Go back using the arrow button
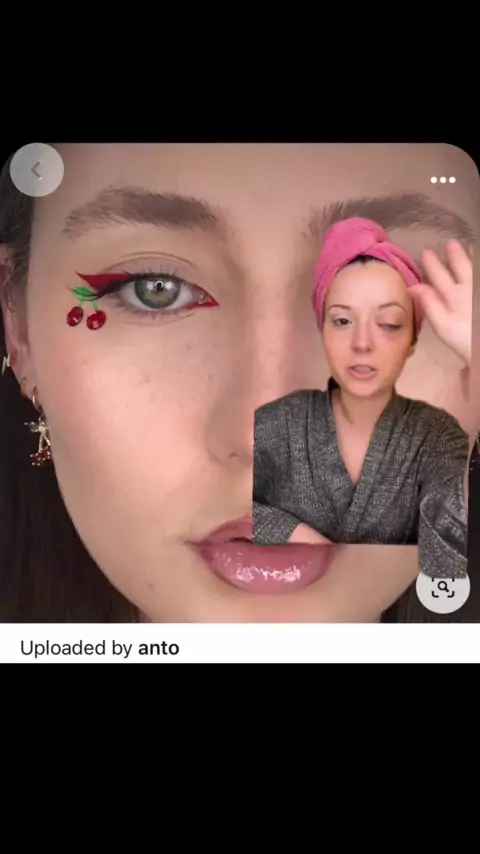The height and width of the screenshot is (854, 480). (x=37, y=170)
